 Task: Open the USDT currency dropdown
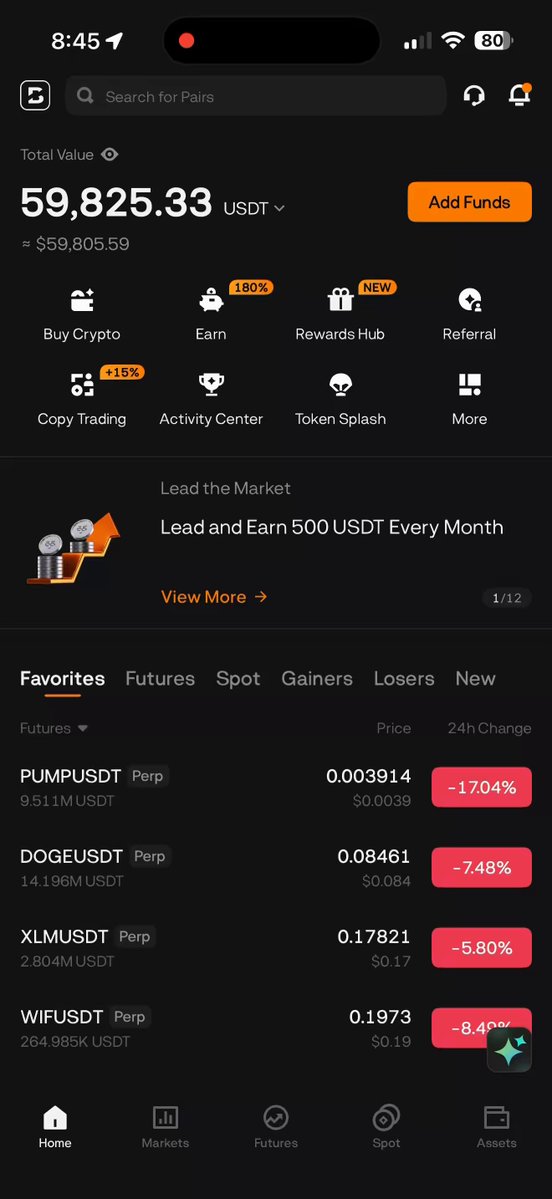pyautogui.click(x=254, y=208)
